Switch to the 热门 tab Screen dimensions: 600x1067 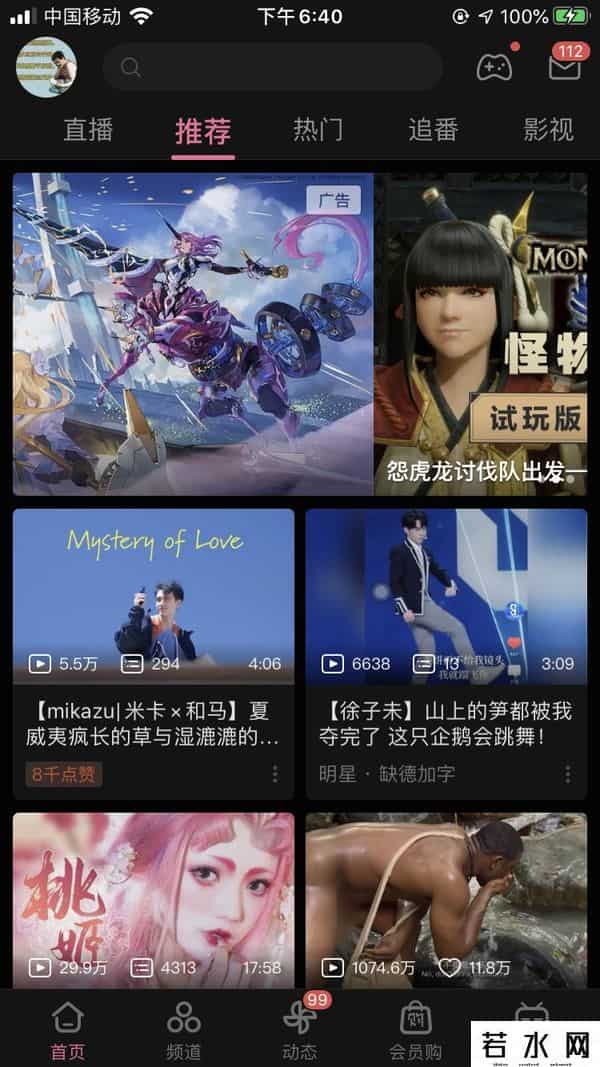point(318,129)
